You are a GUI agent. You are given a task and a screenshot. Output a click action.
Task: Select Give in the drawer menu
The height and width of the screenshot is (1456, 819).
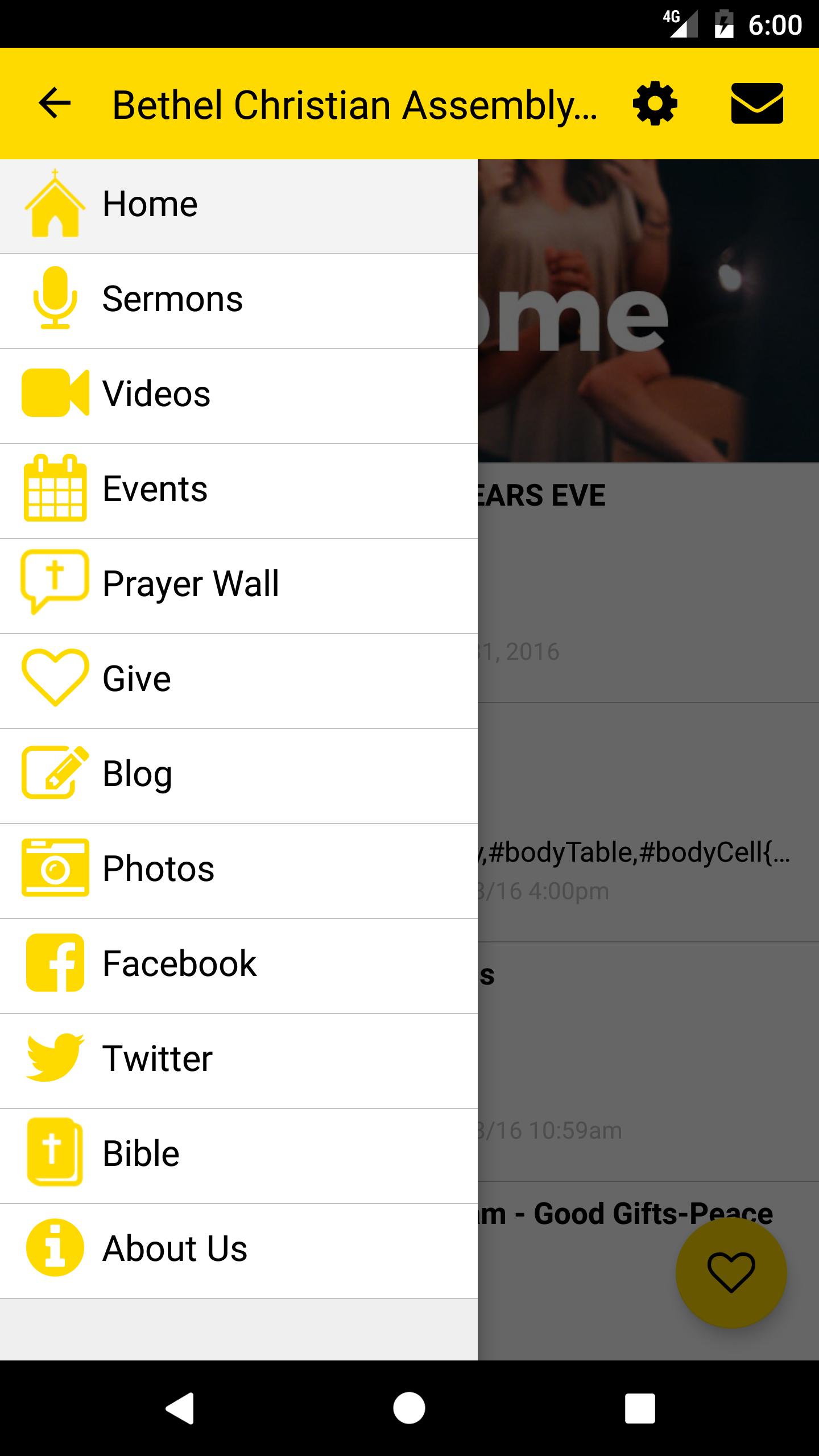coord(239,681)
